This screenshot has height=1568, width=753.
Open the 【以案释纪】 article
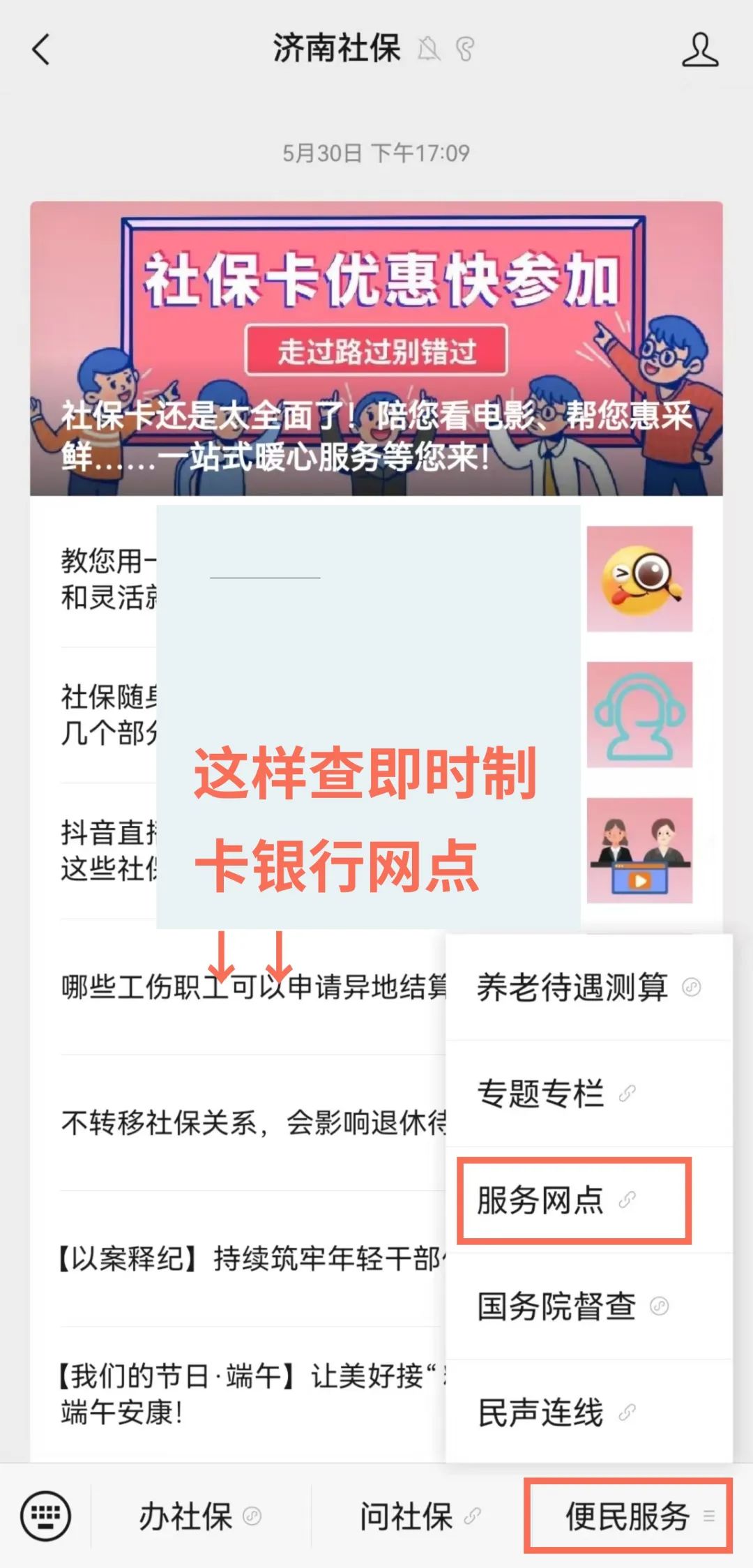251,1258
